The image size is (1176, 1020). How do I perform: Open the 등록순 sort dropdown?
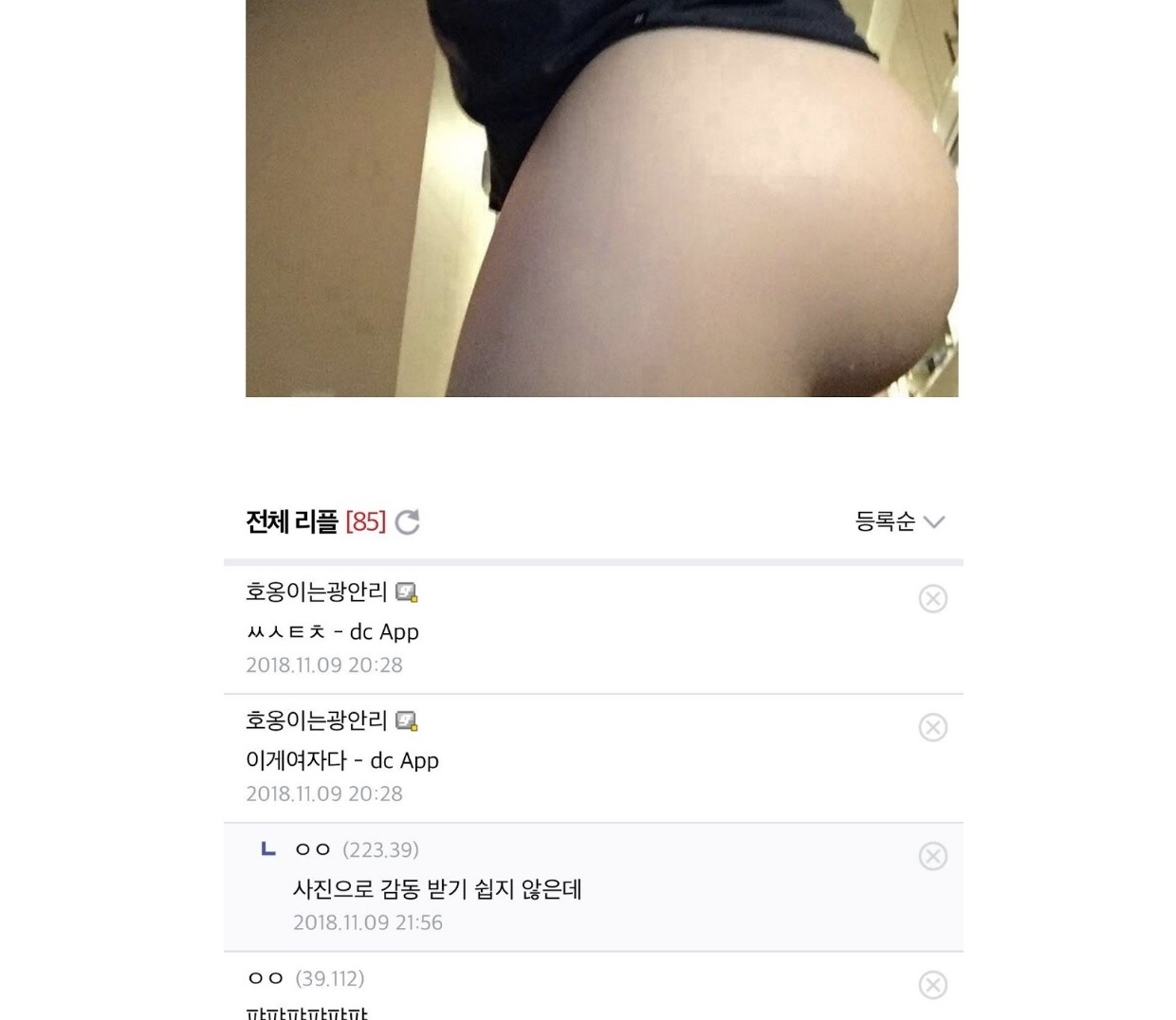click(899, 521)
